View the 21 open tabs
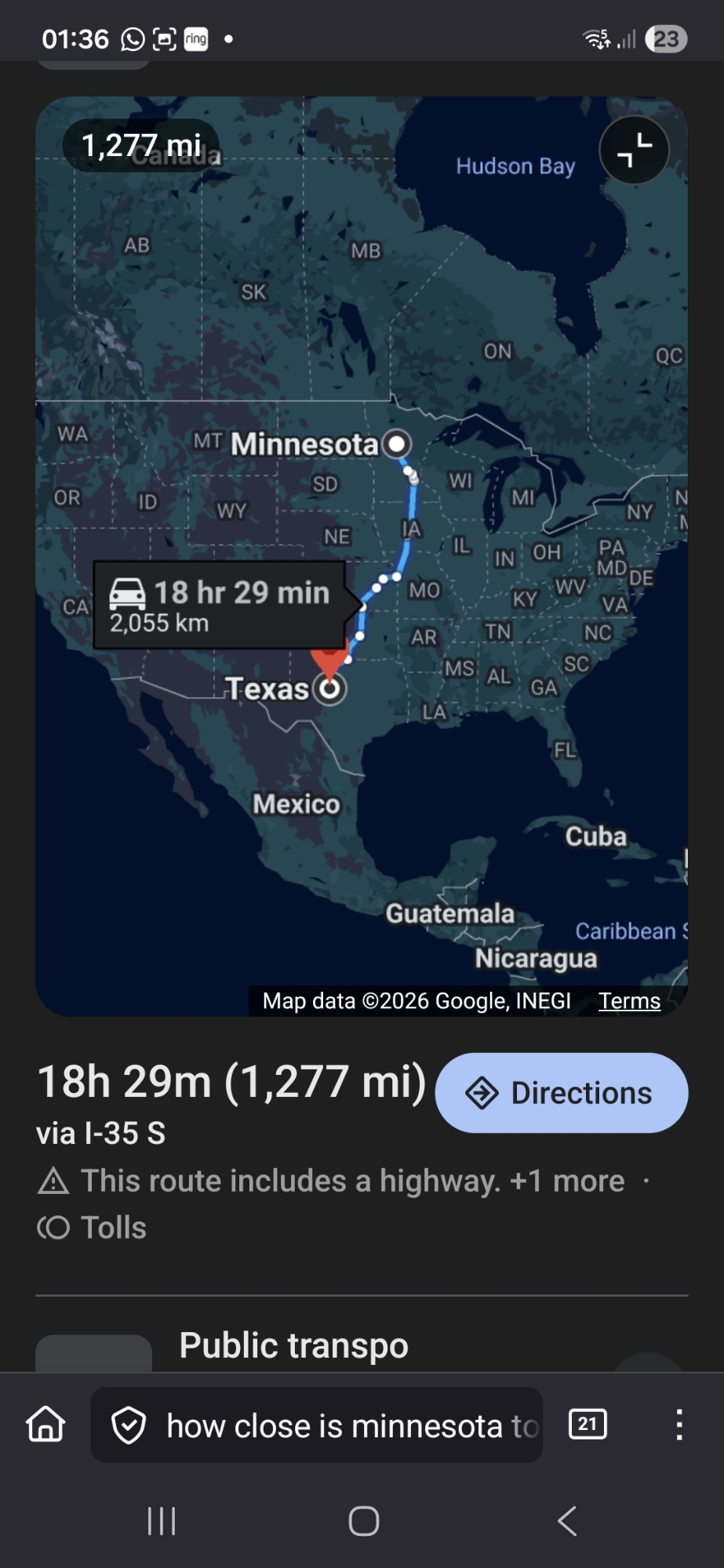Viewport: 724px width, 1568px height. click(588, 1424)
